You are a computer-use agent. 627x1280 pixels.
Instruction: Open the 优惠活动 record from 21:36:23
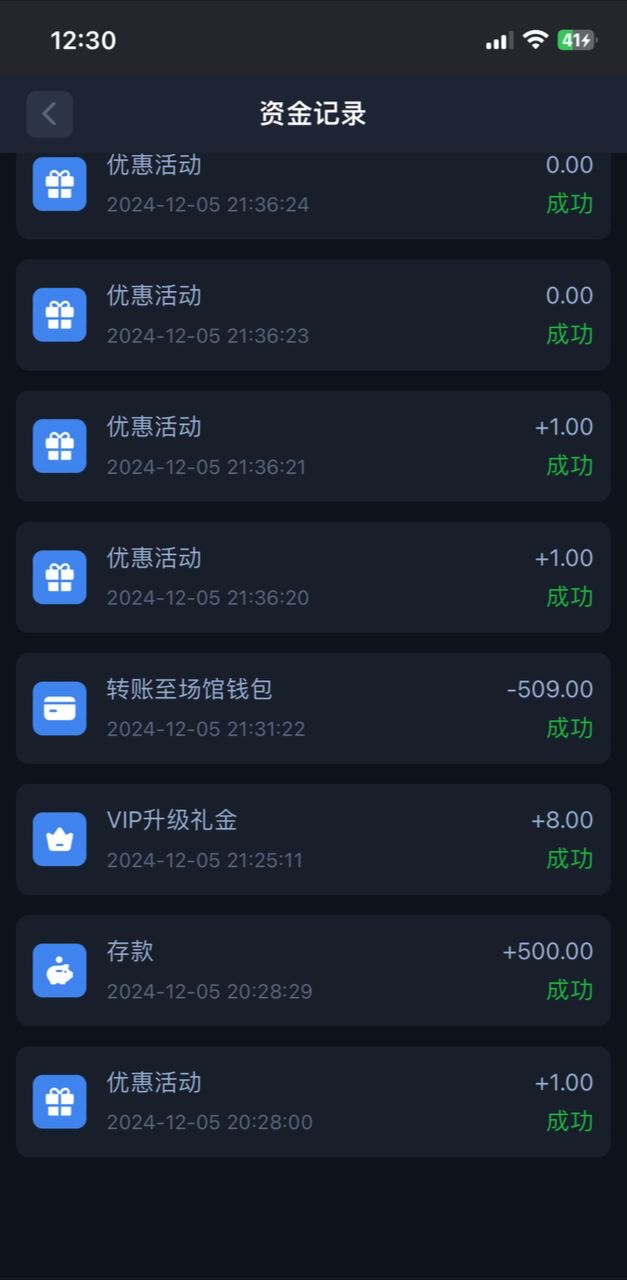(x=313, y=315)
